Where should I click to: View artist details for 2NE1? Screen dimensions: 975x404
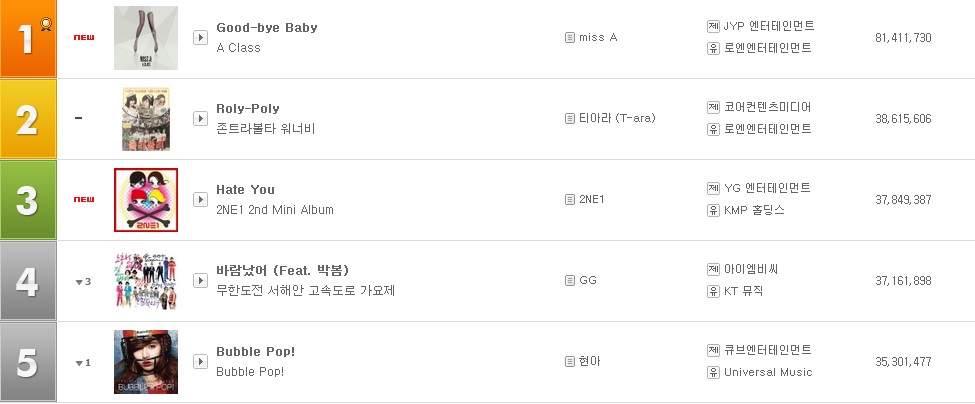coord(570,199)
